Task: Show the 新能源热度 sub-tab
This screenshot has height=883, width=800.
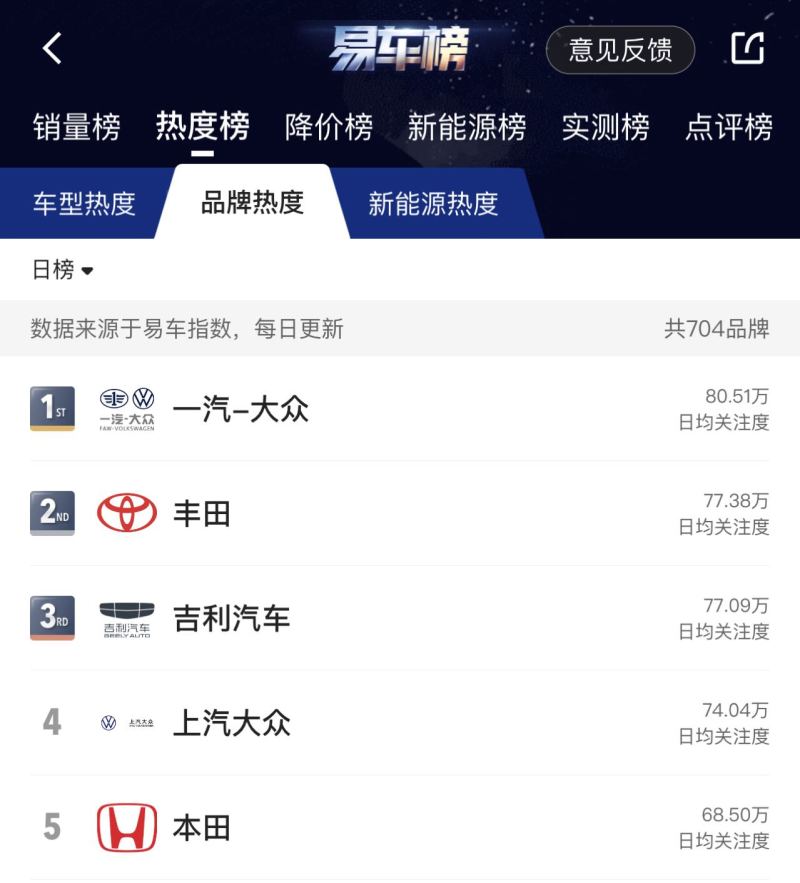Action: tap(433, 203)
